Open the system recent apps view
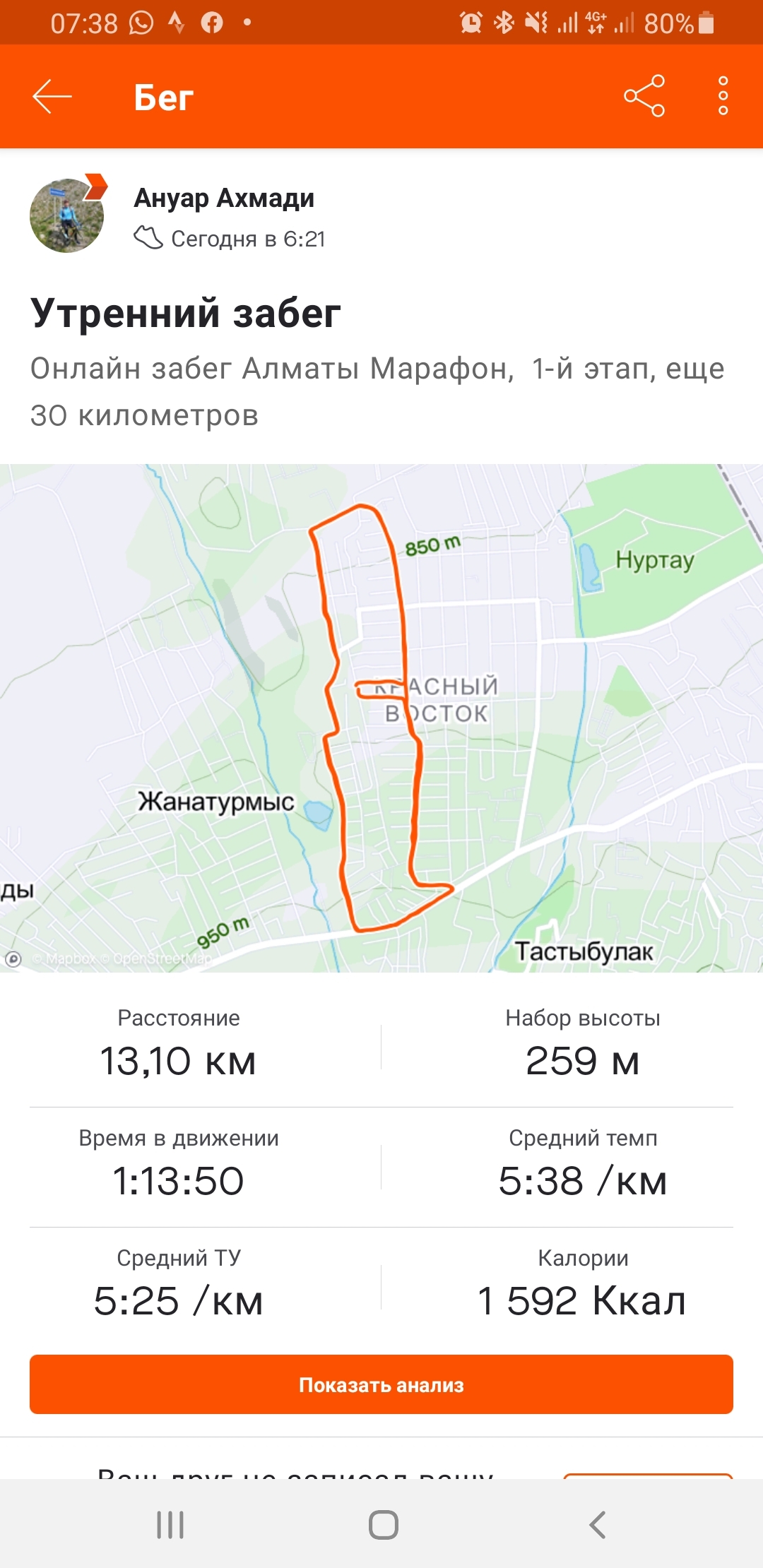Viewport: 763px width, 1568px height. [170, 1524]
